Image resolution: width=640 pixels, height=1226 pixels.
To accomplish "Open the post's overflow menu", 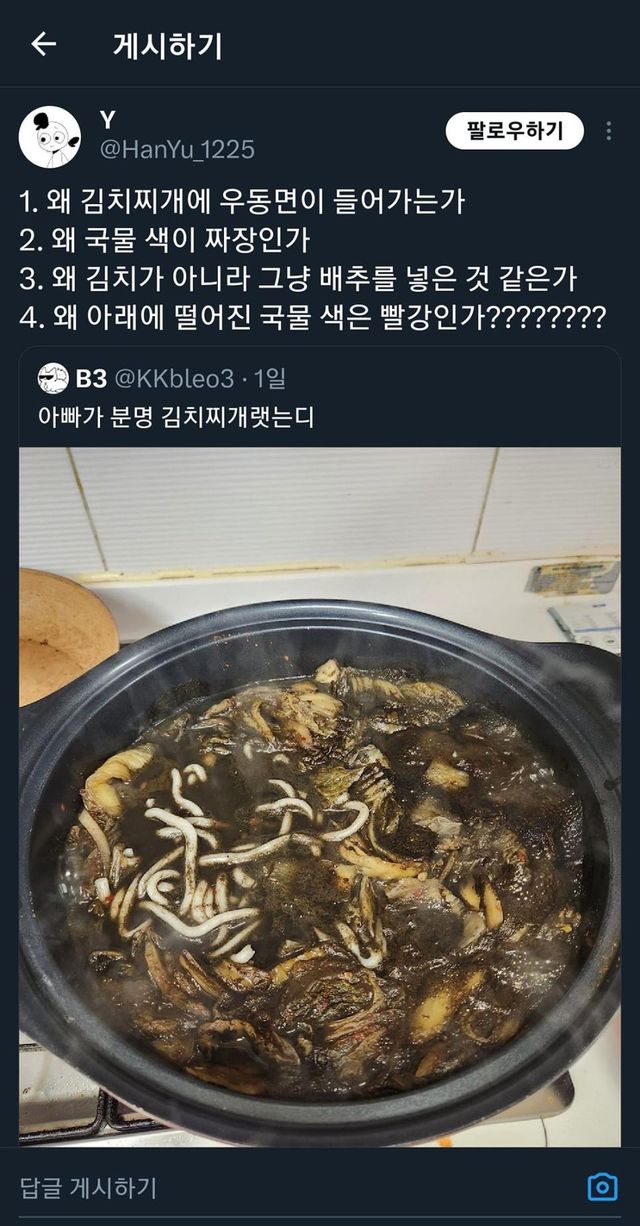I will 608,131.
